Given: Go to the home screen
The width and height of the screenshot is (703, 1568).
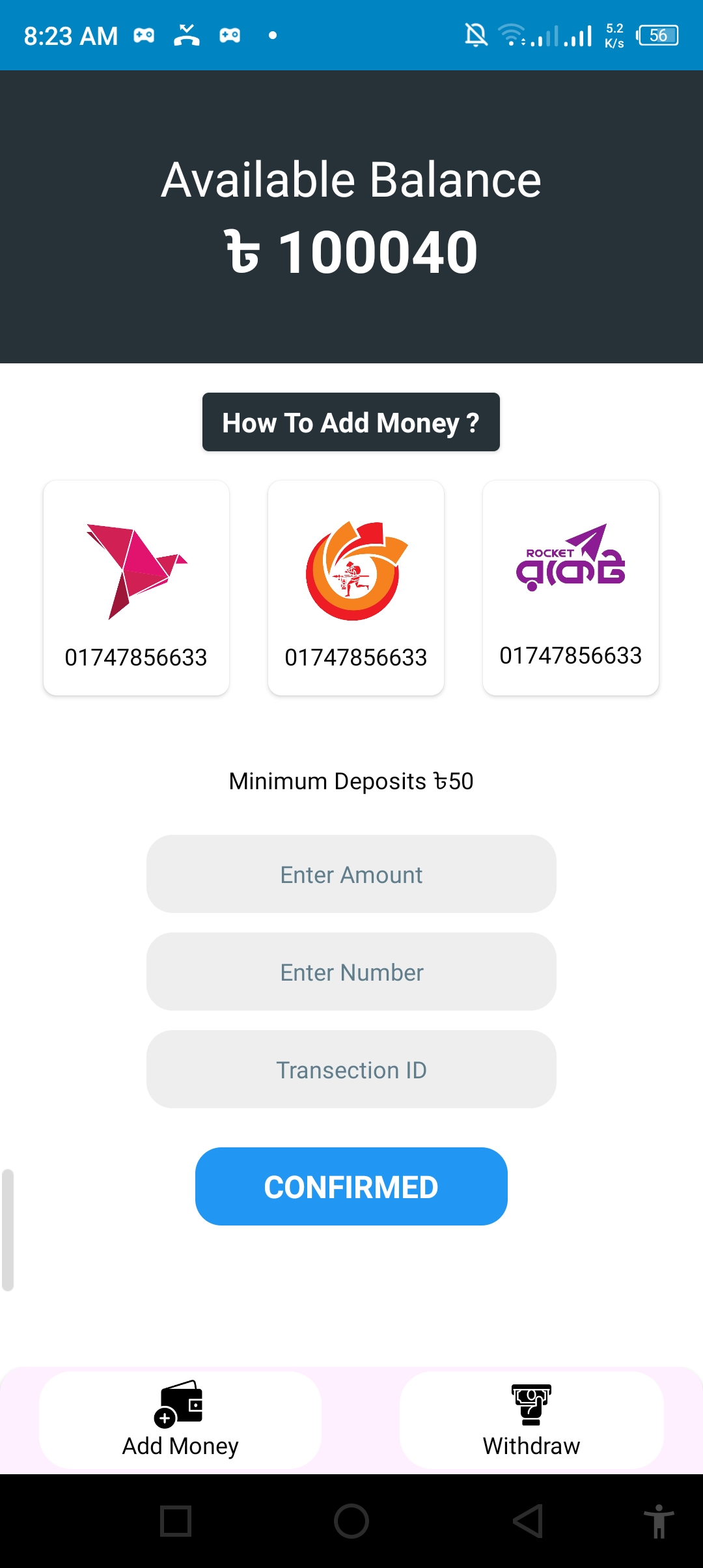Looking at the screenshot, I should coord(351,1521).
